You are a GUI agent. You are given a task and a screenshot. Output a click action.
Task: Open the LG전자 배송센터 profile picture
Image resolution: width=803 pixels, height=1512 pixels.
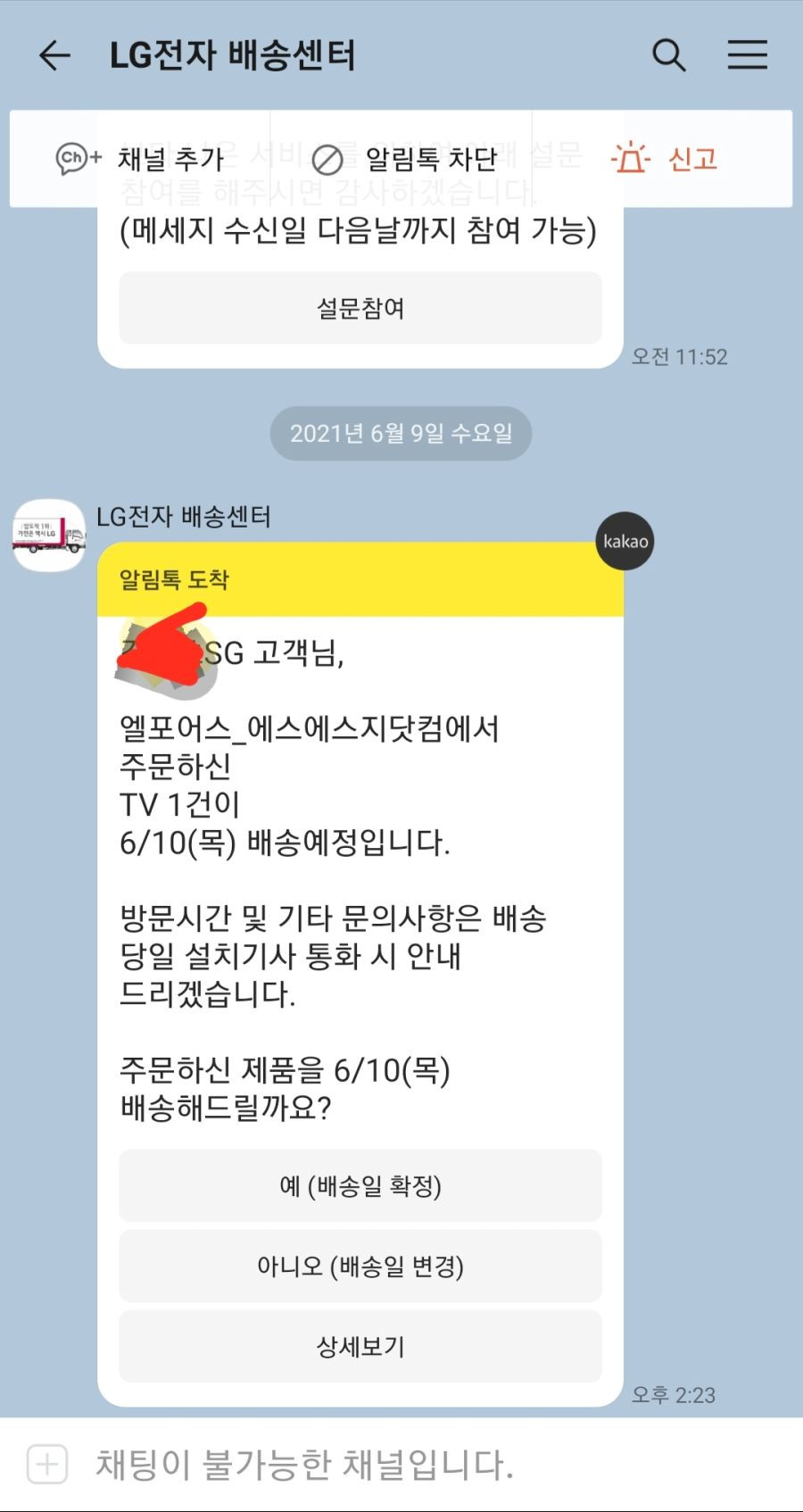tap(49, 536)
